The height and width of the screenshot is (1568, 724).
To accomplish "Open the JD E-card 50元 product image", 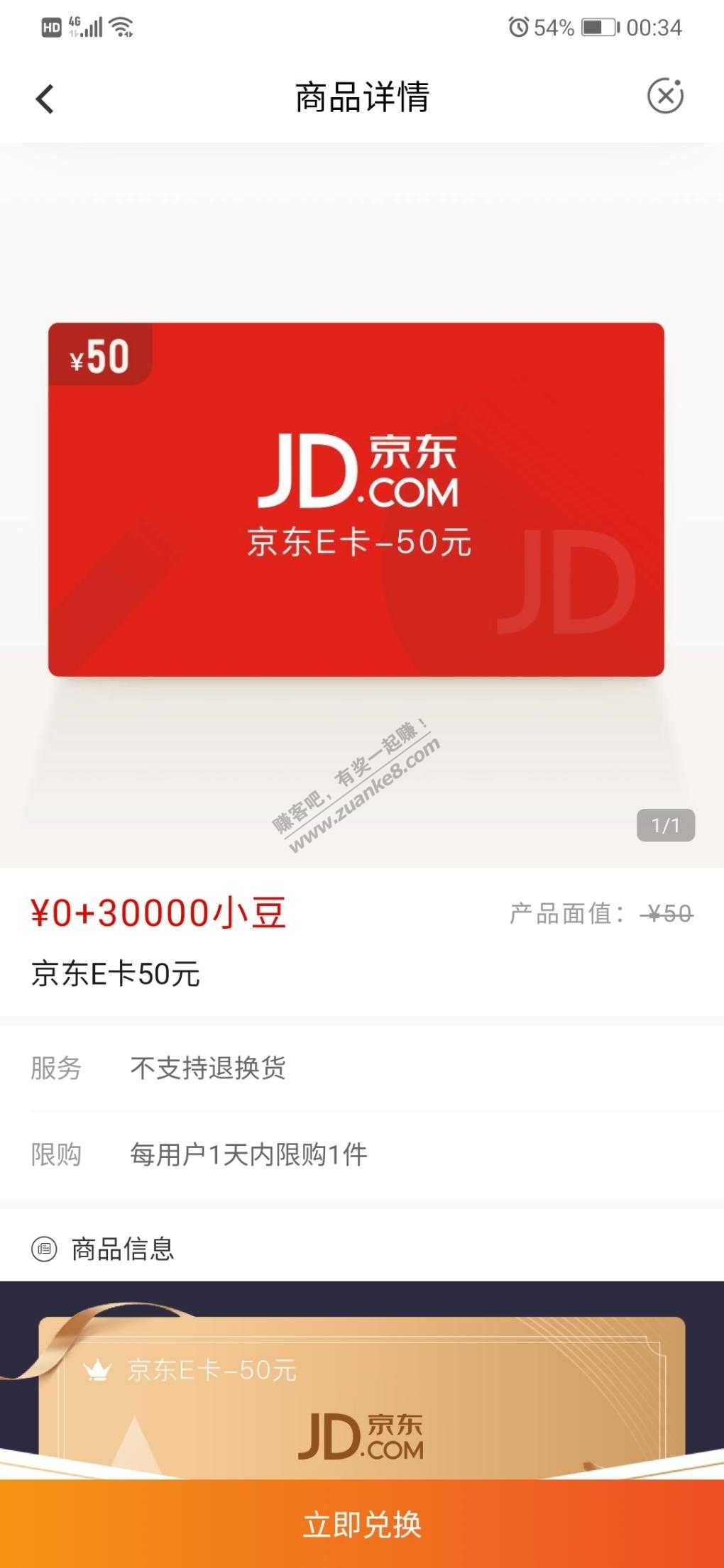I will tap(356, 499).
